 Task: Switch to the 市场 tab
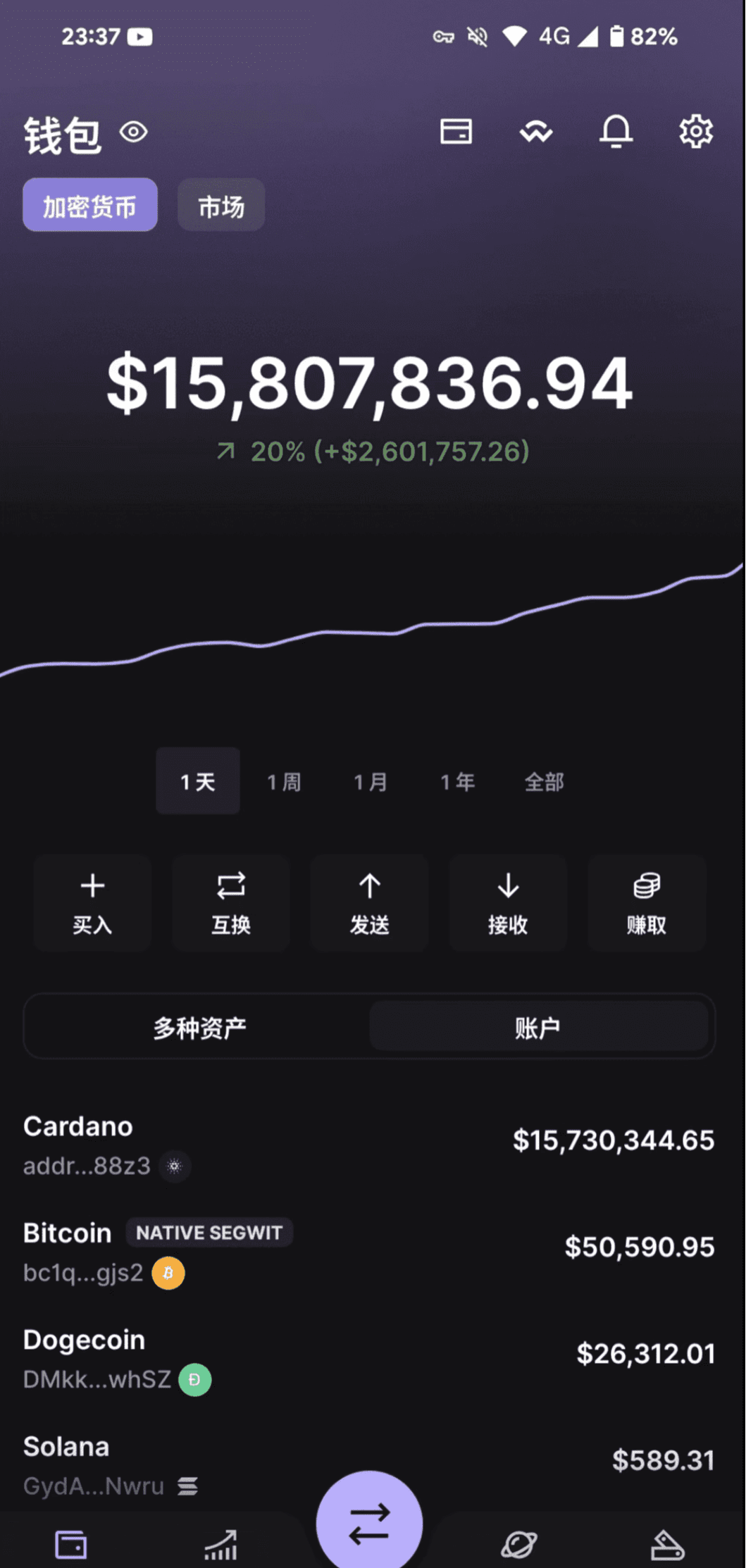tap(221, 205)
